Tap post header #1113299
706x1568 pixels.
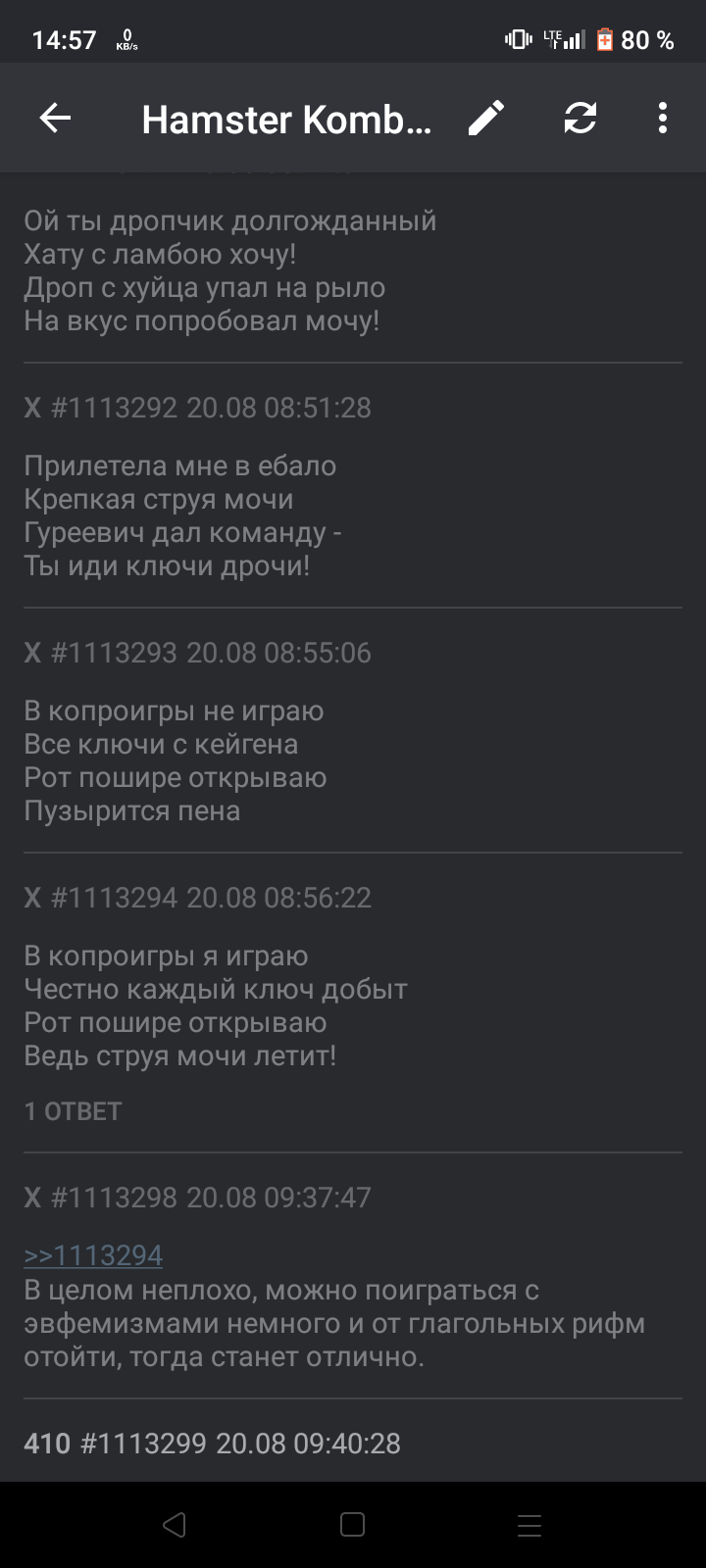coord(212,1444)
